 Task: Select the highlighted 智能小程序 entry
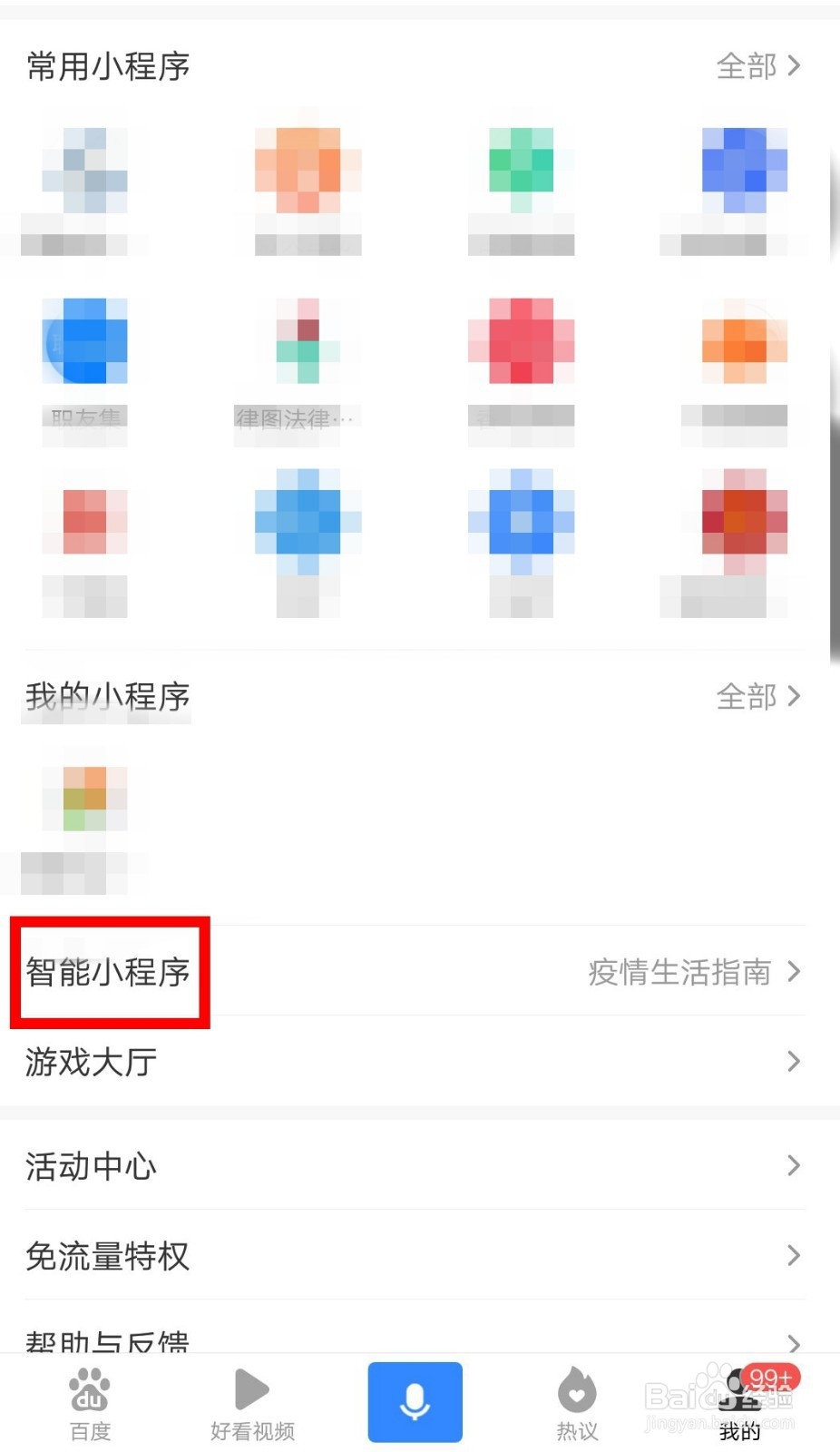[108, 972]
